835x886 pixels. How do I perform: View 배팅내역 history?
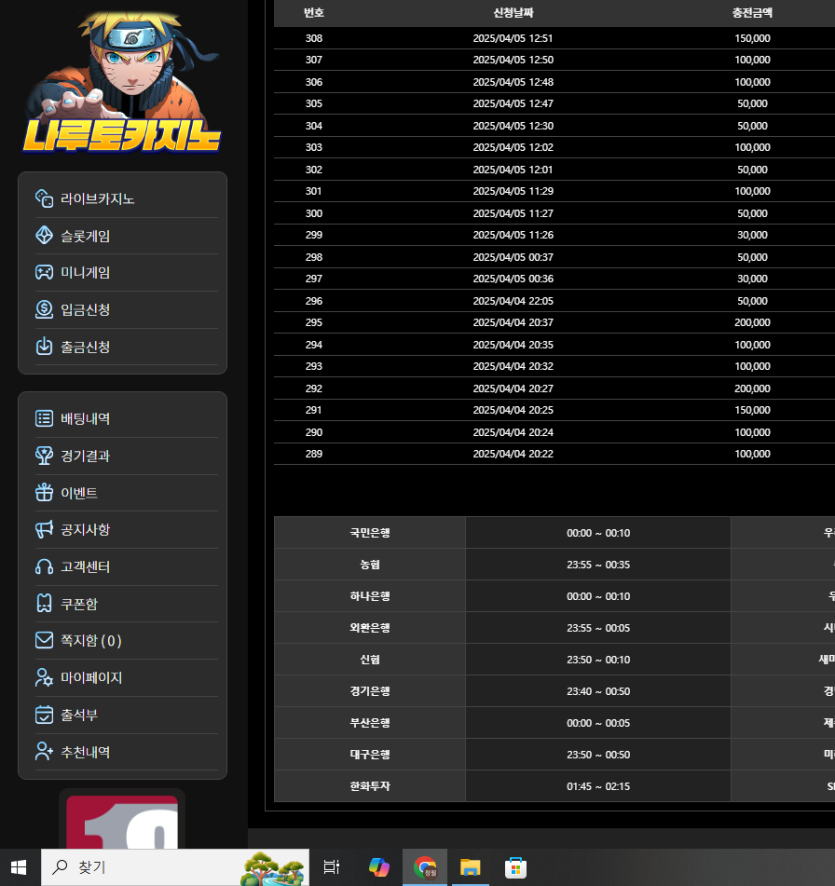tap(85, 419)
